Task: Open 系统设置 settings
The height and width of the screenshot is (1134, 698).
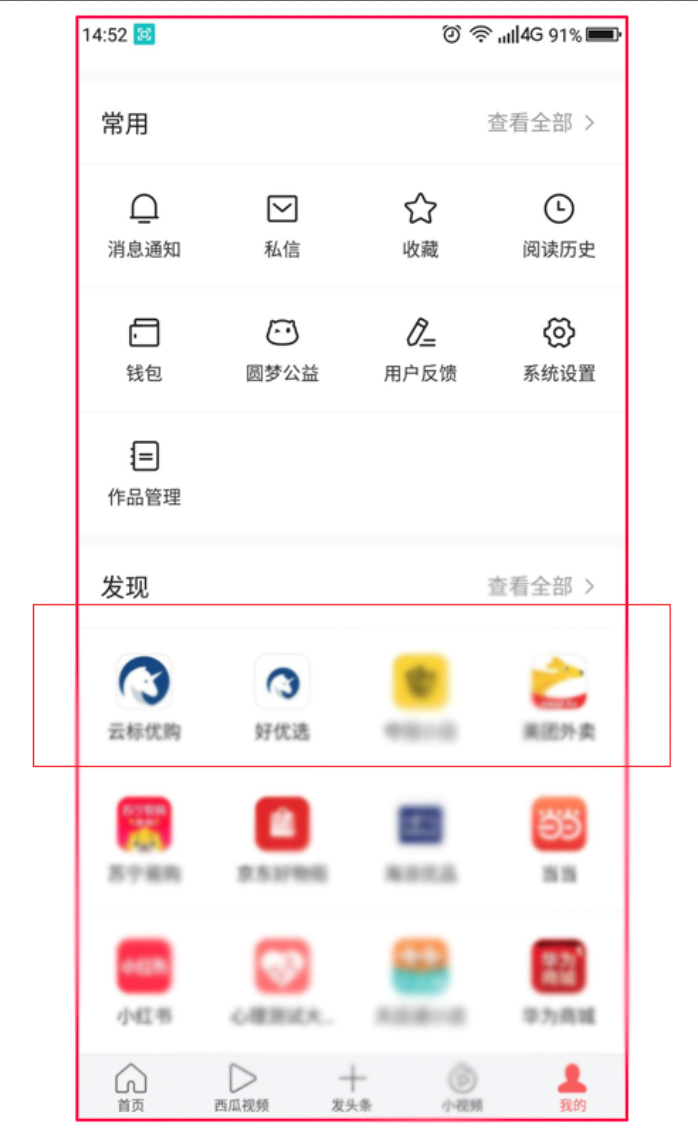Action: tap(558, 348)
